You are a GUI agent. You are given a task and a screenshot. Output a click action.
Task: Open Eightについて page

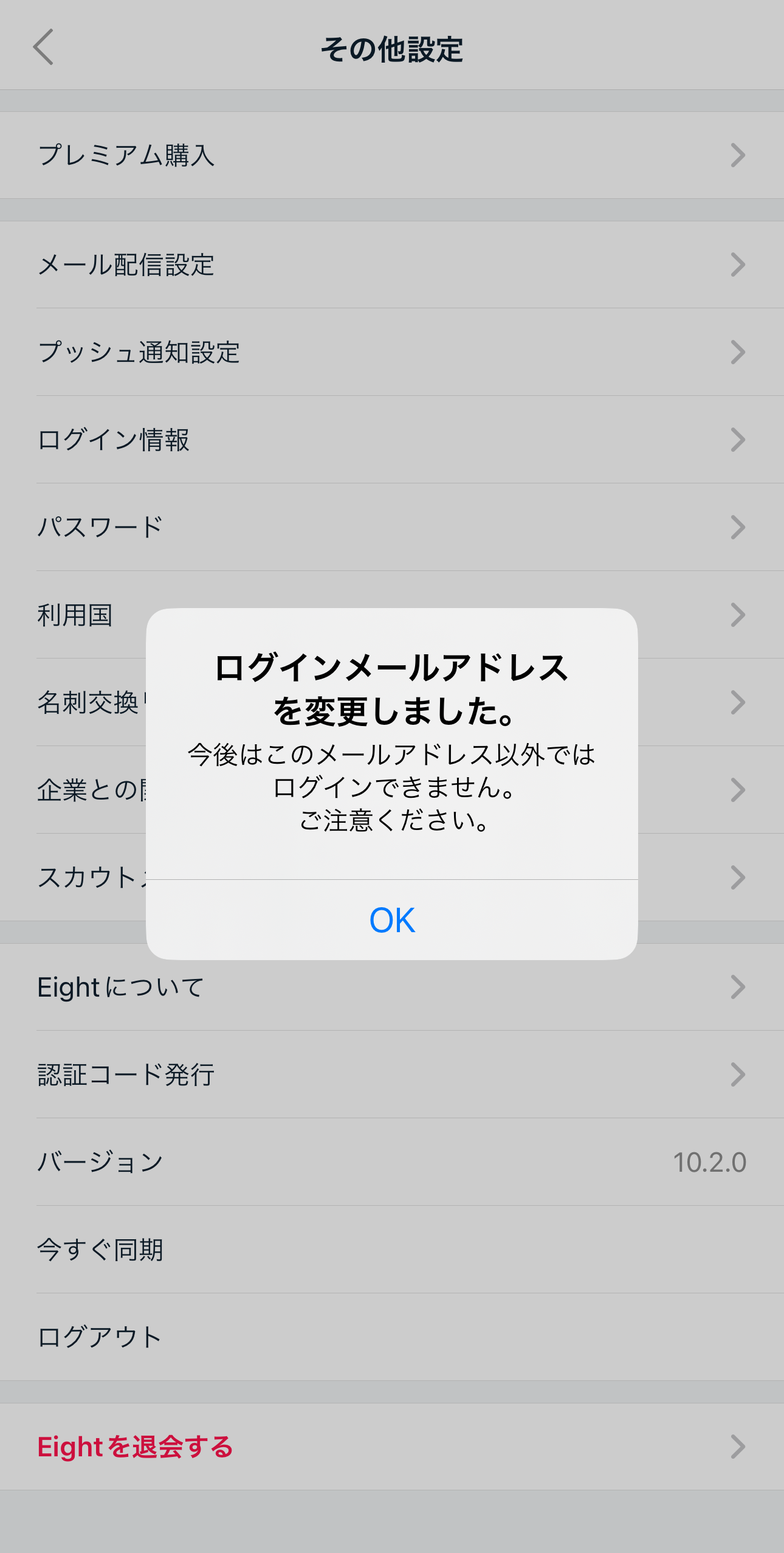(x=392, y=987)
